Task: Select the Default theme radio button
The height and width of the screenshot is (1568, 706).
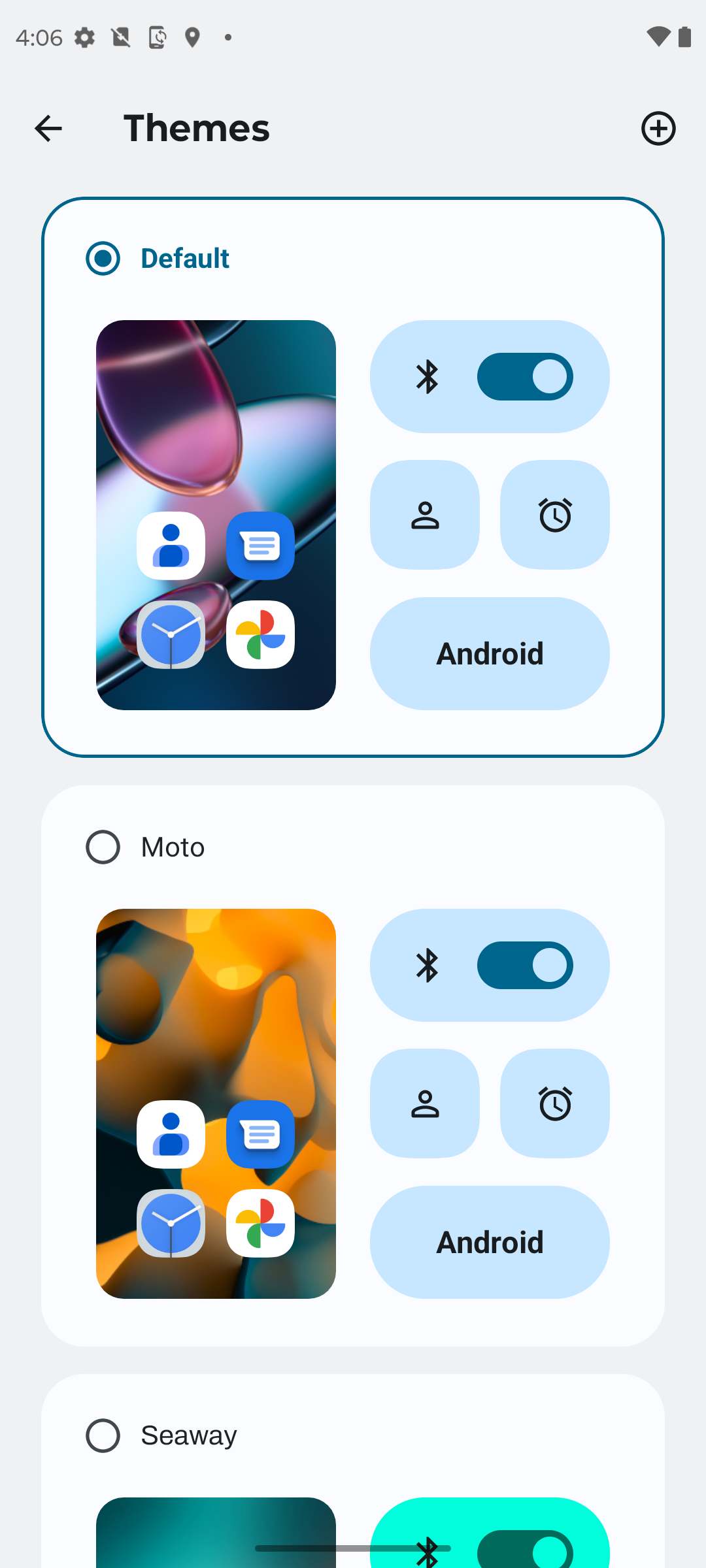Action: coord(103,258)
